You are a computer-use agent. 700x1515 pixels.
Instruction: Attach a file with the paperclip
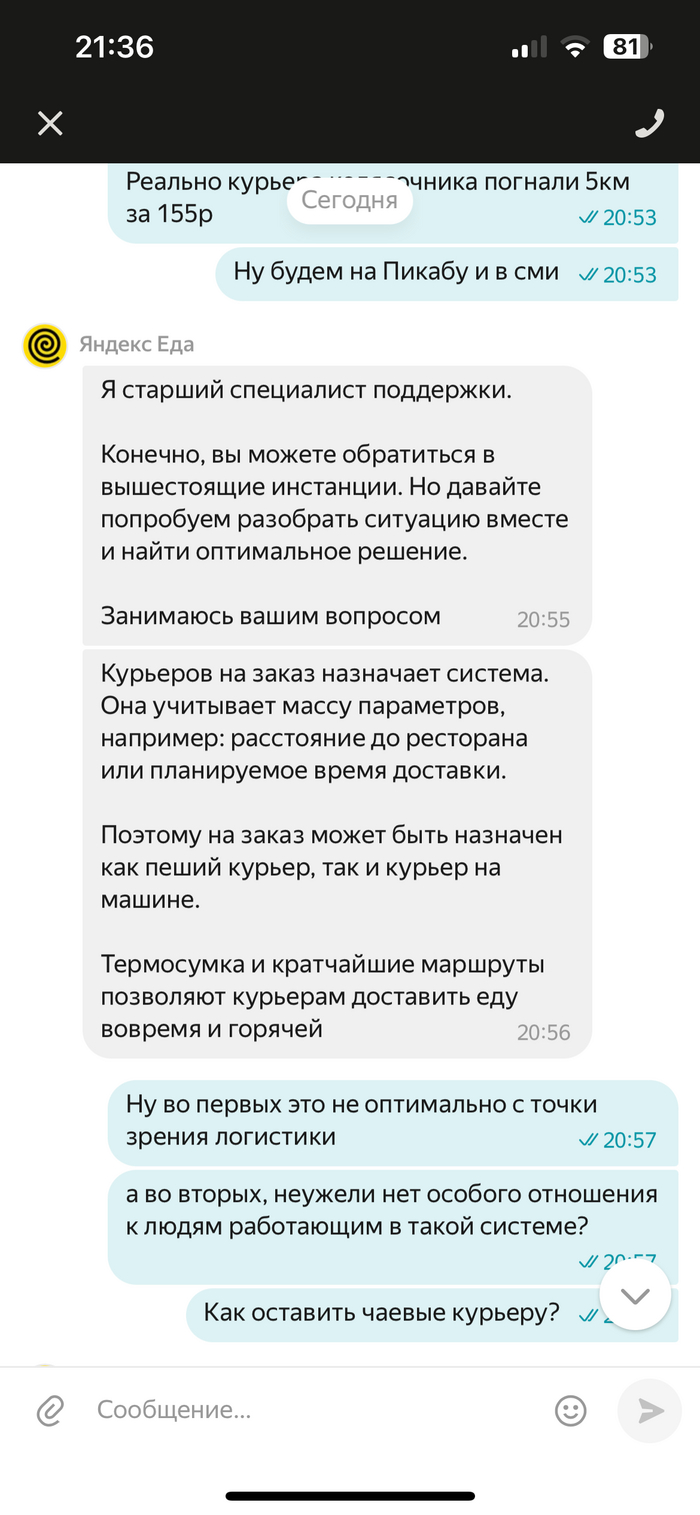click(x=50, y=1411)
